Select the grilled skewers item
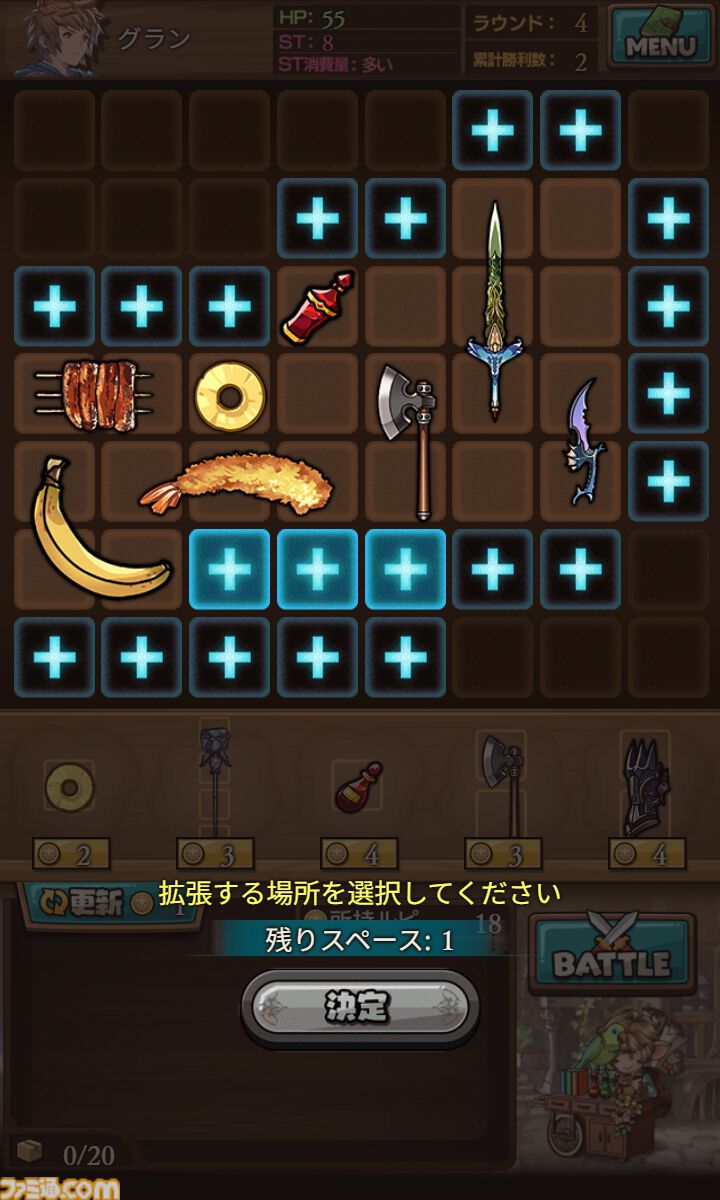 [95, 394]
